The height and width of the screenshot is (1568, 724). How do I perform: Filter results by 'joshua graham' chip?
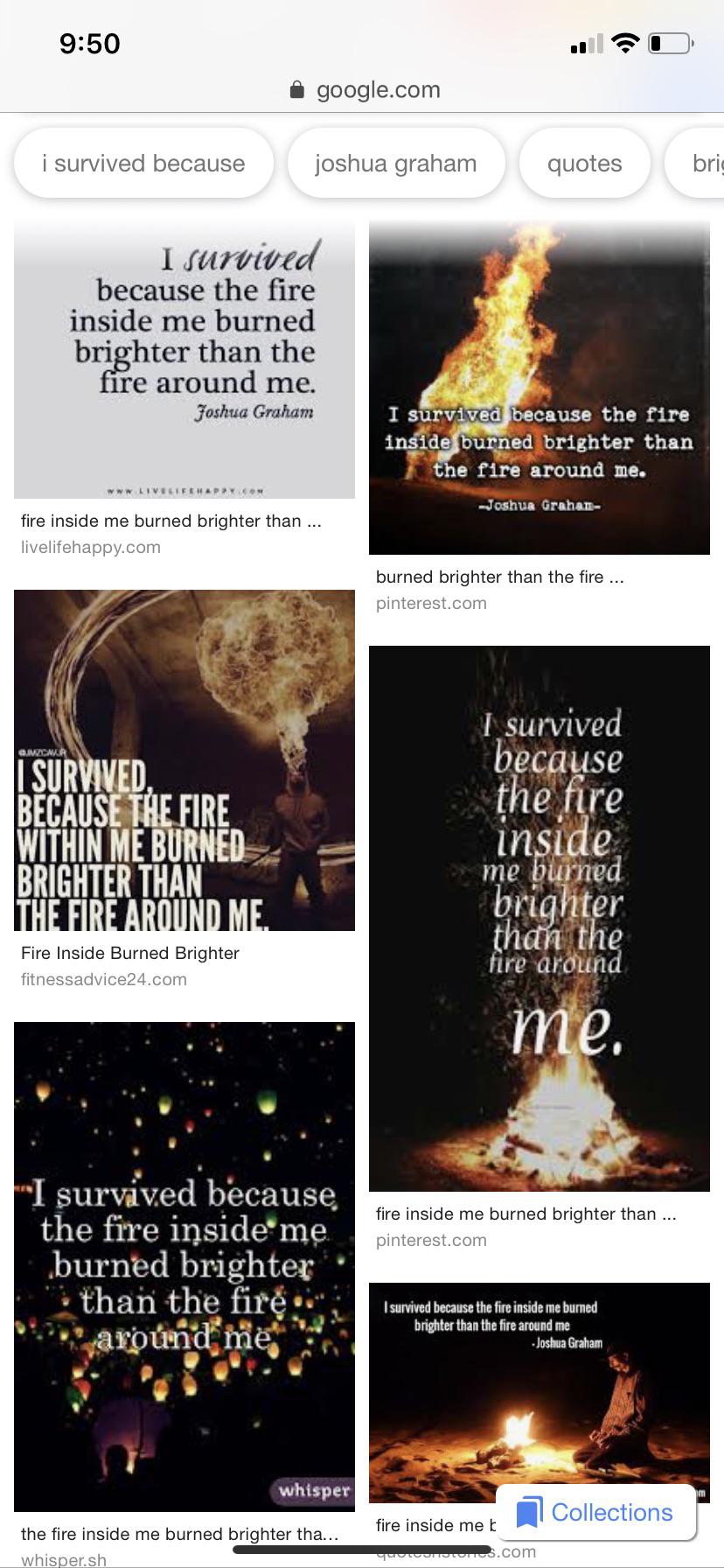click(395, 164)
